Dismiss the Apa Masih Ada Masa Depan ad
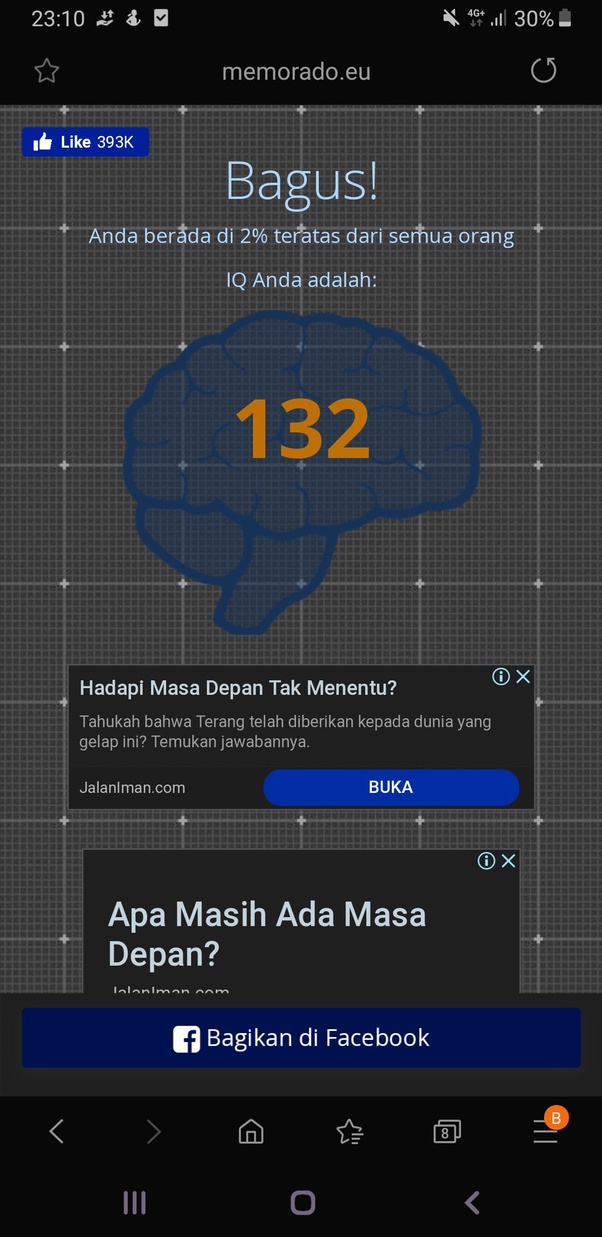The height and width of the screenshot is (1237, 602). pos(509,861)
